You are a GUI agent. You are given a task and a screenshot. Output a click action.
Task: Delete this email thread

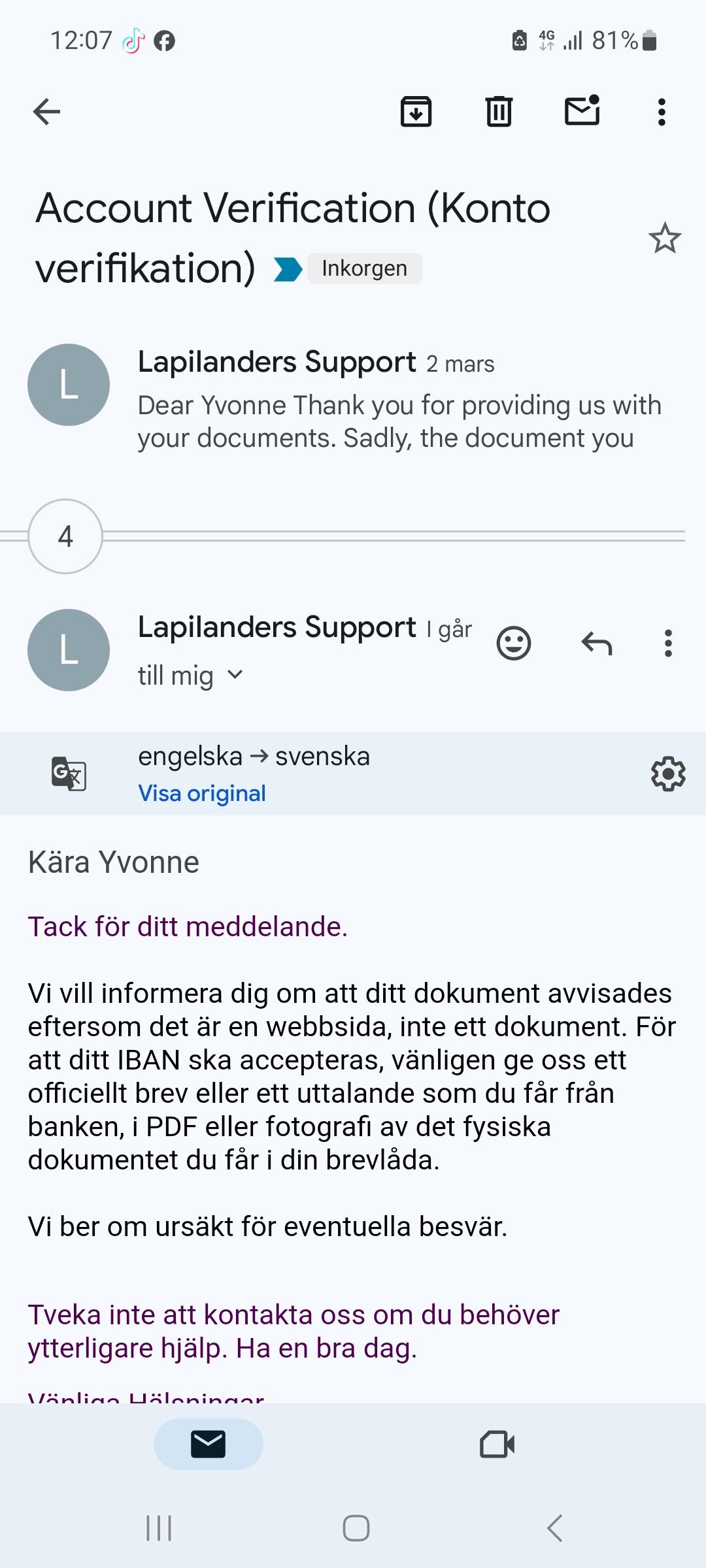click(499, 112)
